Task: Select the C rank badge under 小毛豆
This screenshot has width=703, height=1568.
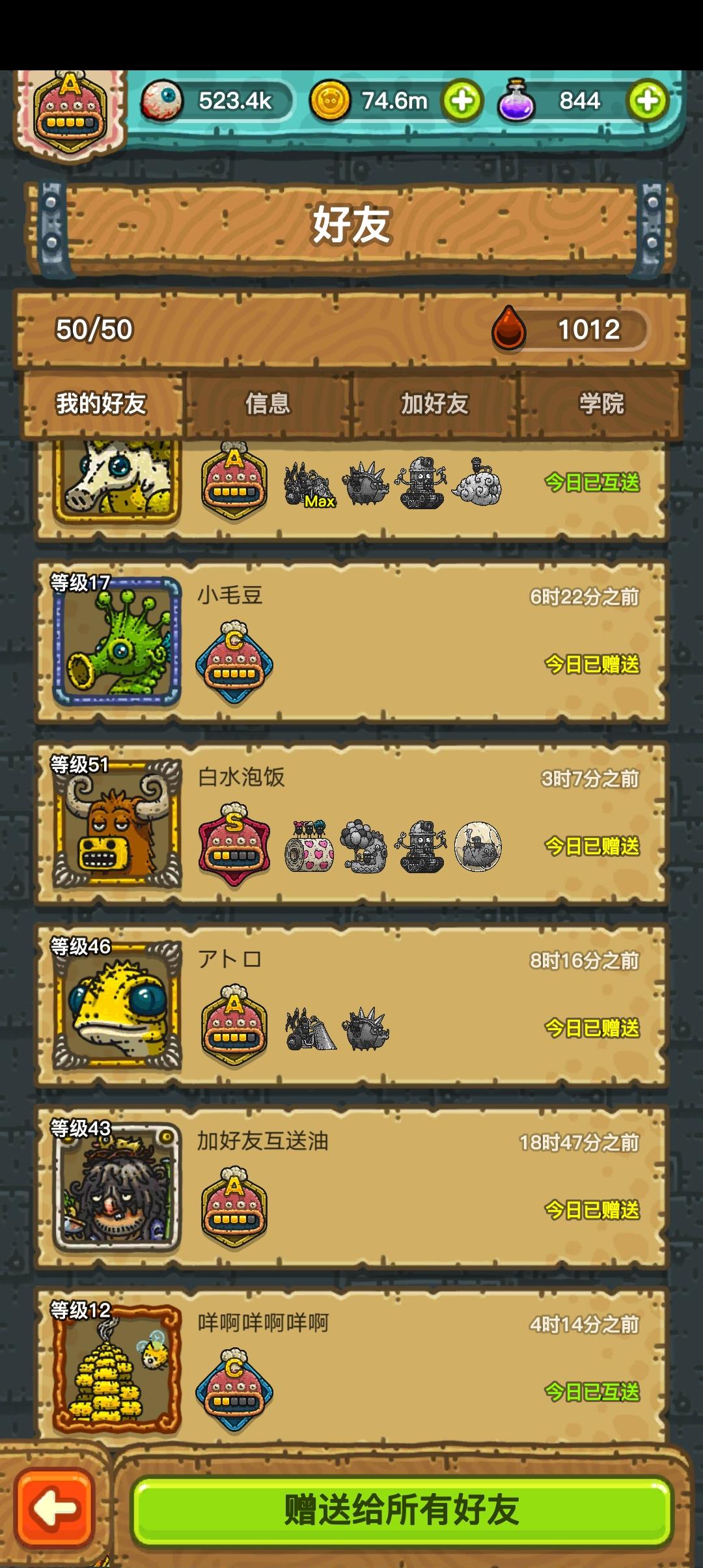Action: tap(234, 664)
